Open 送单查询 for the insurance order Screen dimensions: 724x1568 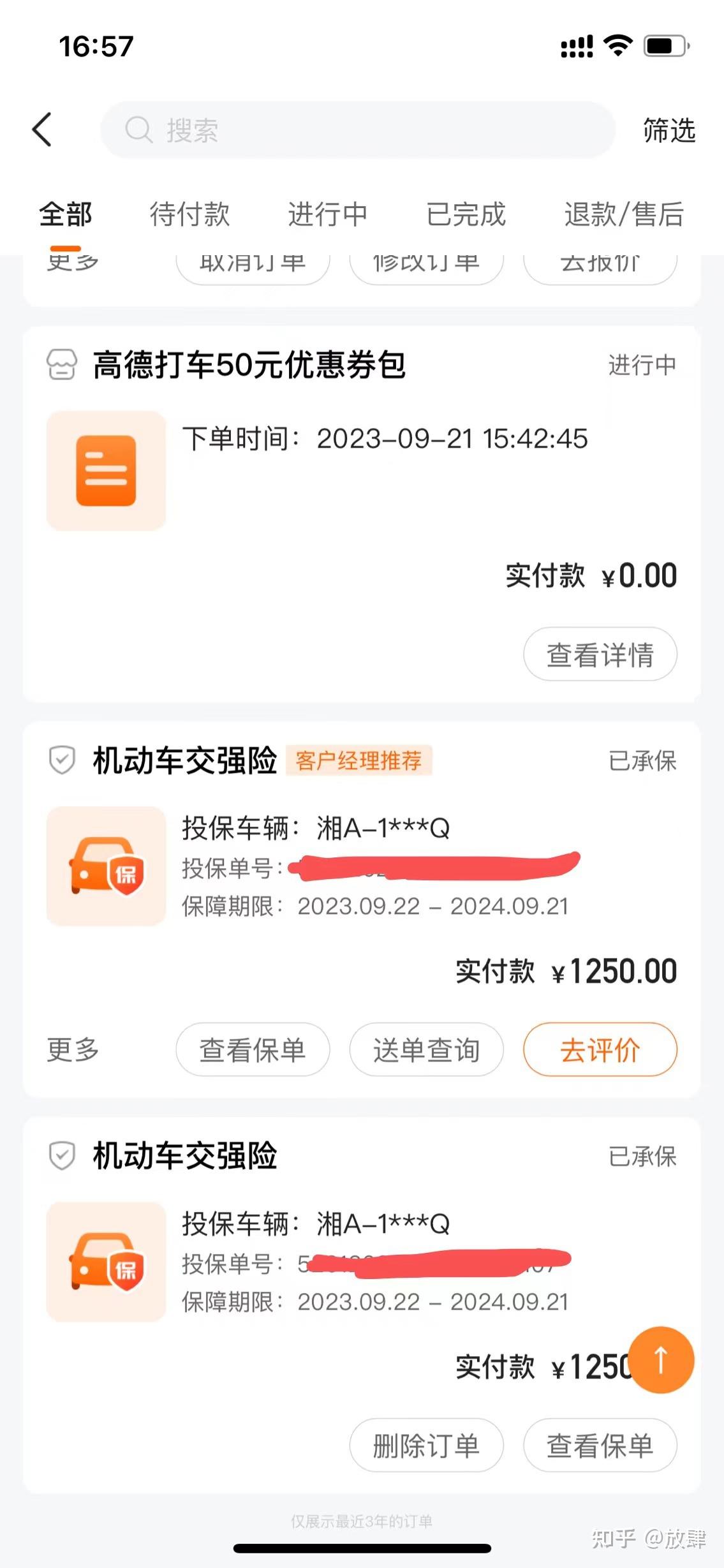[x=426, y=1050]
